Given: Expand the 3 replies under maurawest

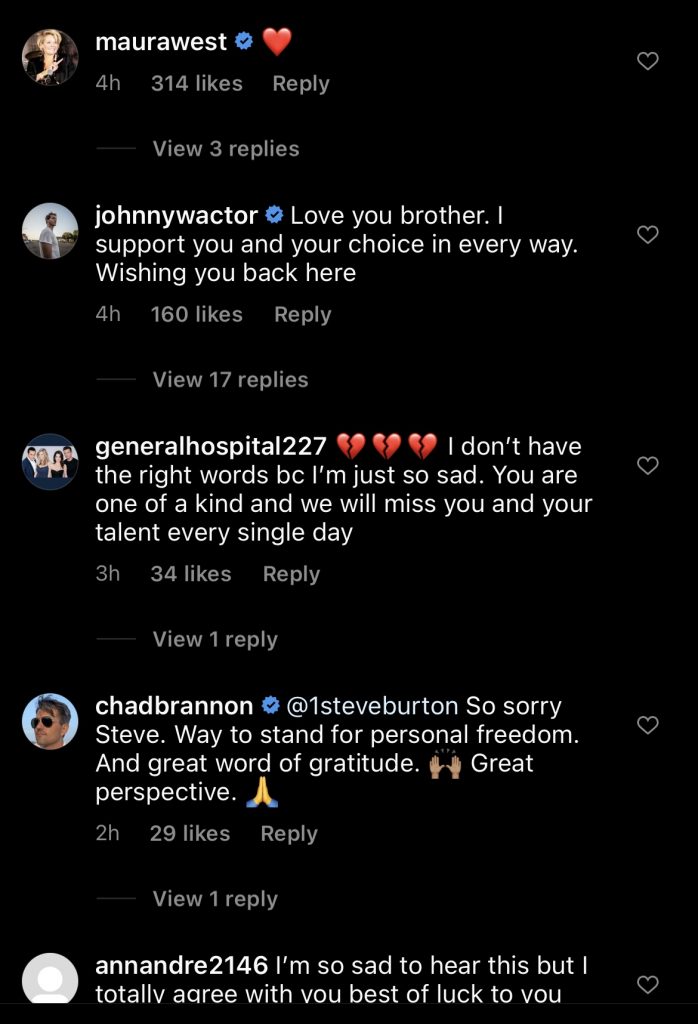Looking at the screenshot, I should pos(225,149).
